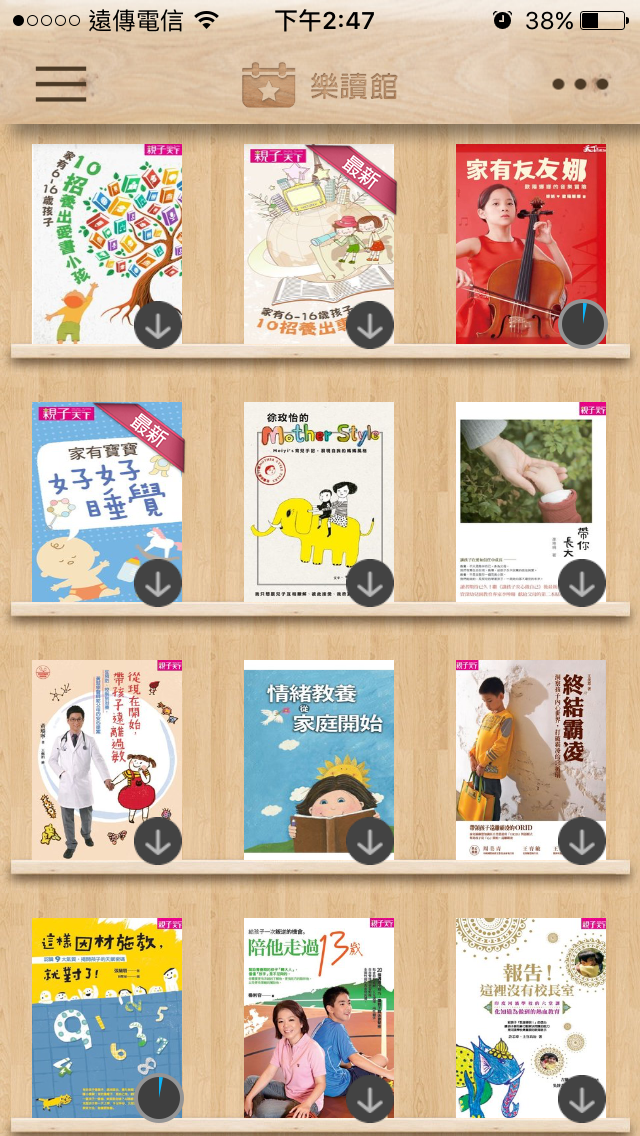
Task: Open the newest globe-cover 10招 book
Action: pyautogui.click(x=319, y=243)
